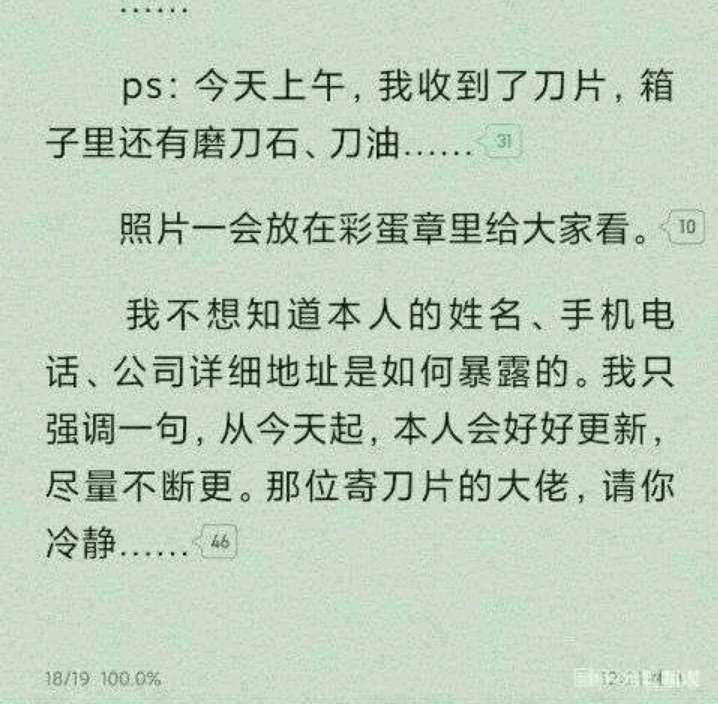This screenshot has height=704, width=718.
Task: Open the 31 comments bubble after 刀油
Action: click(x=501, y=141)
